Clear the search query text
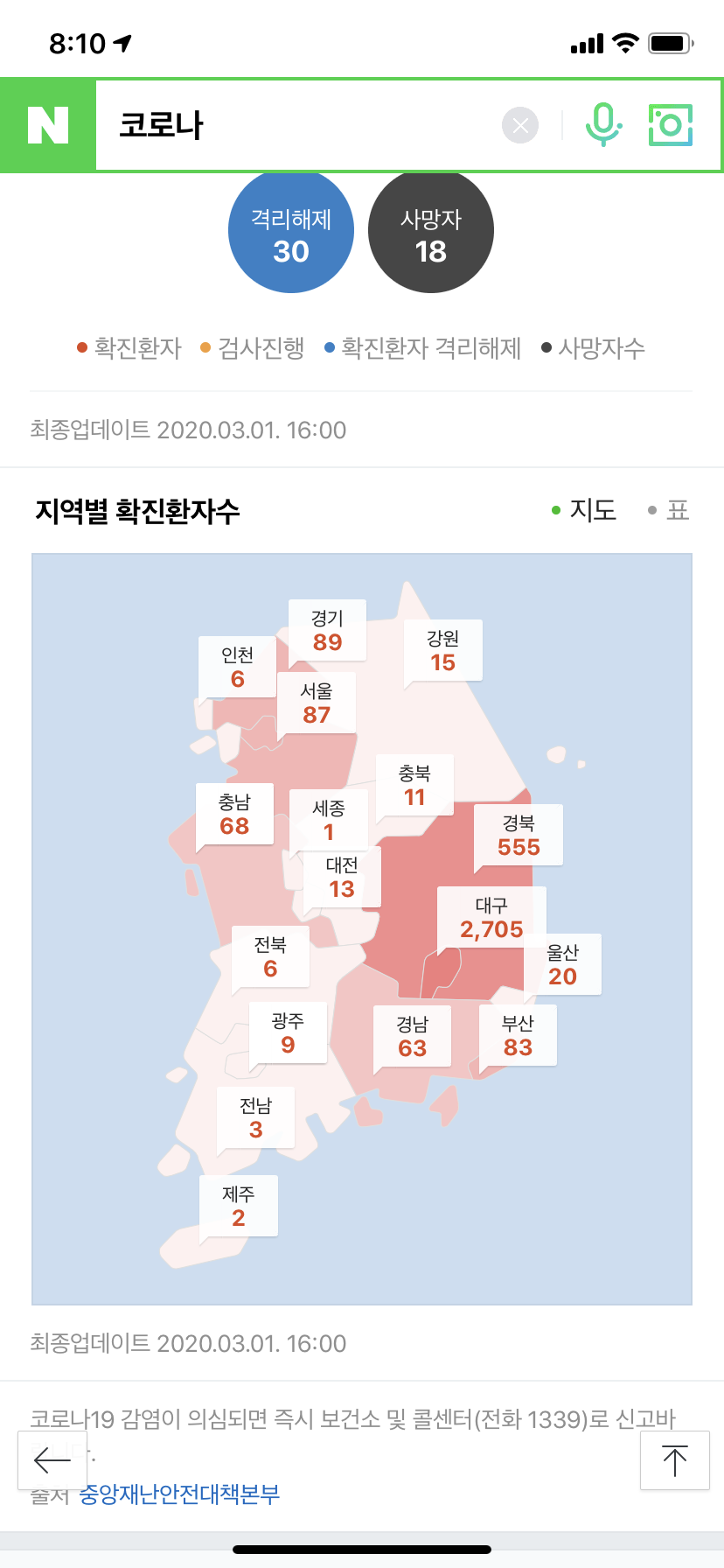Image resolution: width=724 pixels, height=1568 pixels. point(520,126)
